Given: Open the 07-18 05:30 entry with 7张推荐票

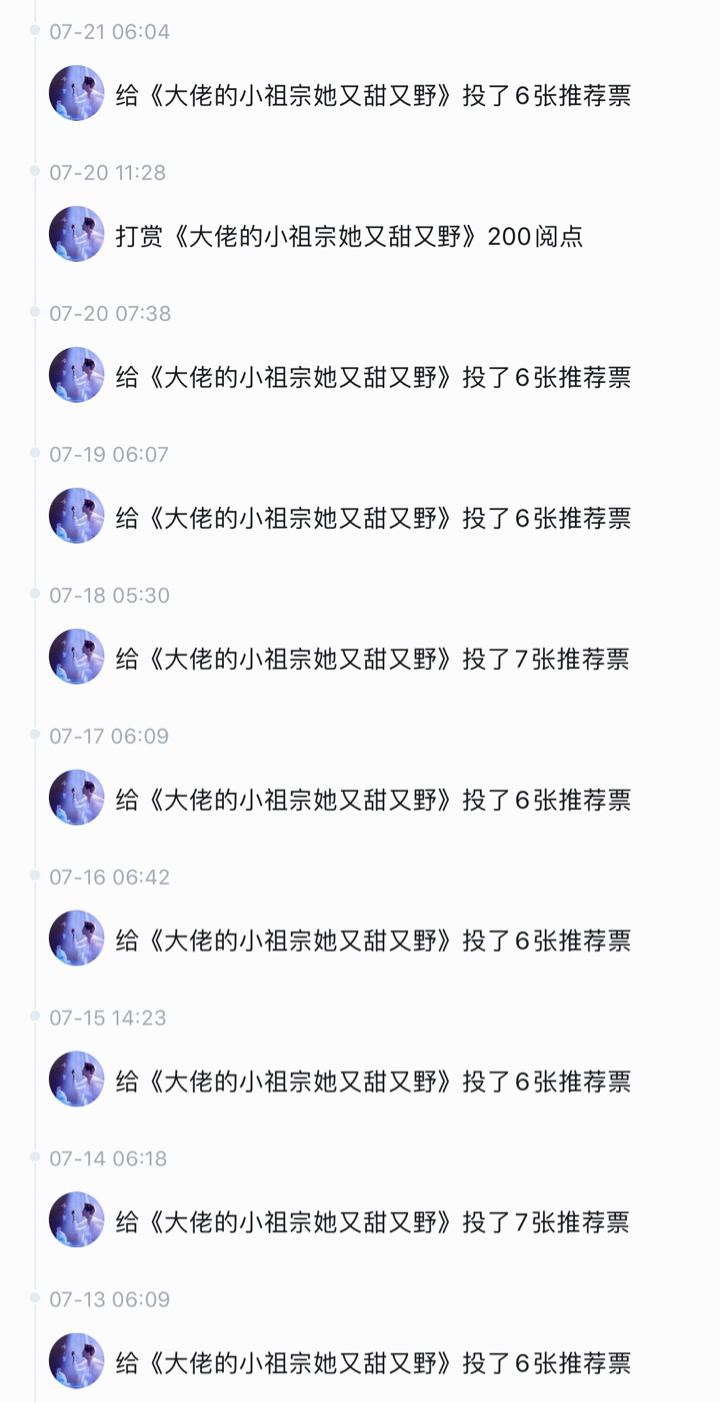Looking at the screenshot, I should pyautogui.click(x=373, y=659).
